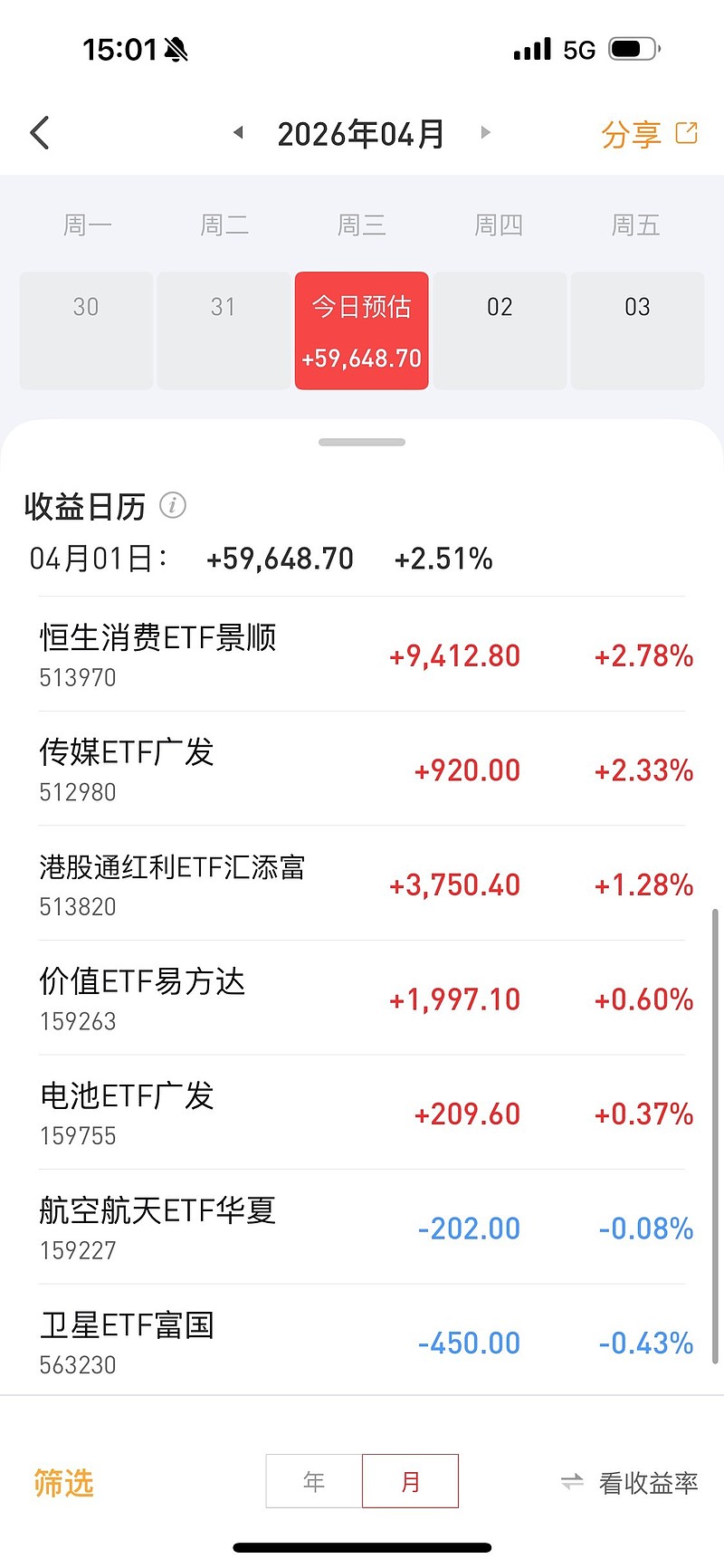Expand the sheet using the drag handle bar
Screen dimensions: 724x1568
click(361, 442)
